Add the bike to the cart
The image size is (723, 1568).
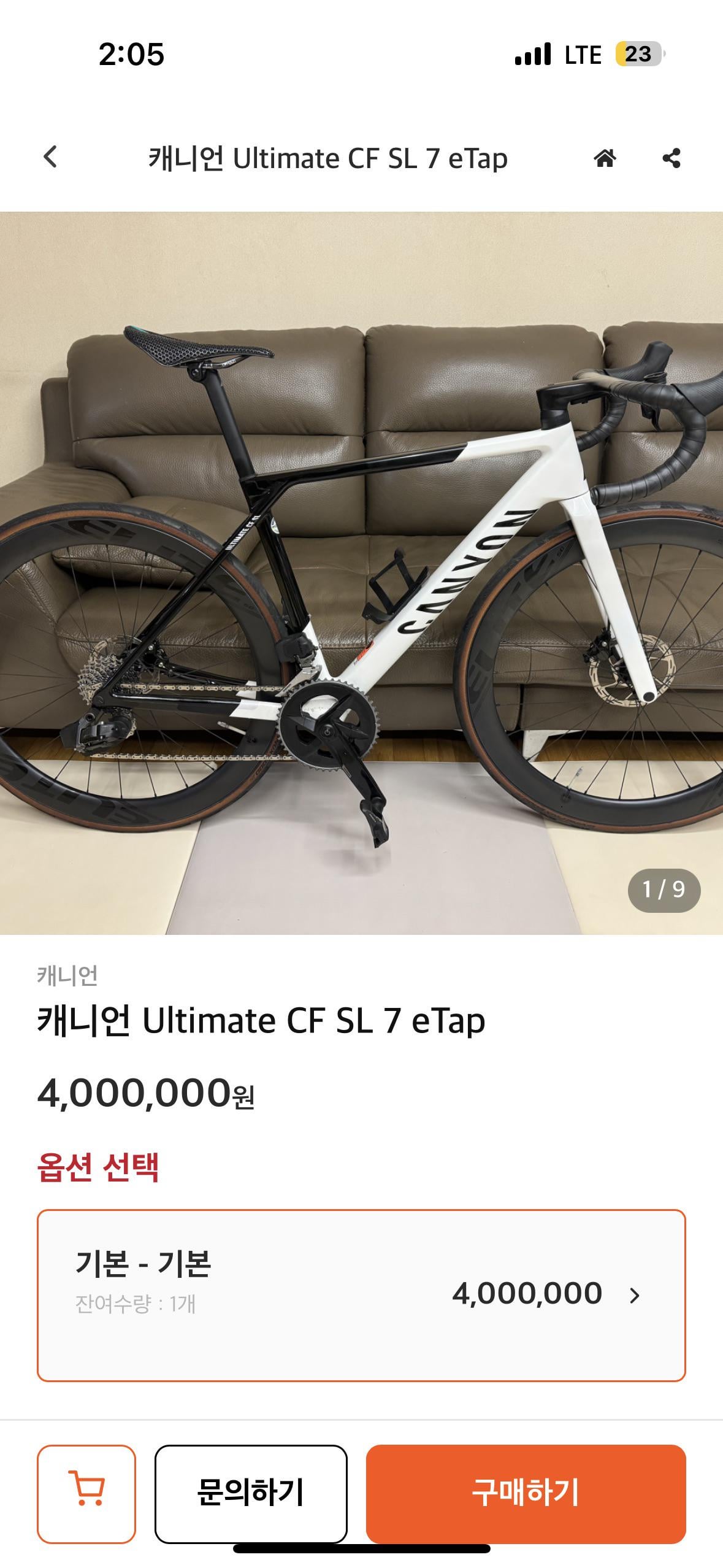tap(86, 1494)
